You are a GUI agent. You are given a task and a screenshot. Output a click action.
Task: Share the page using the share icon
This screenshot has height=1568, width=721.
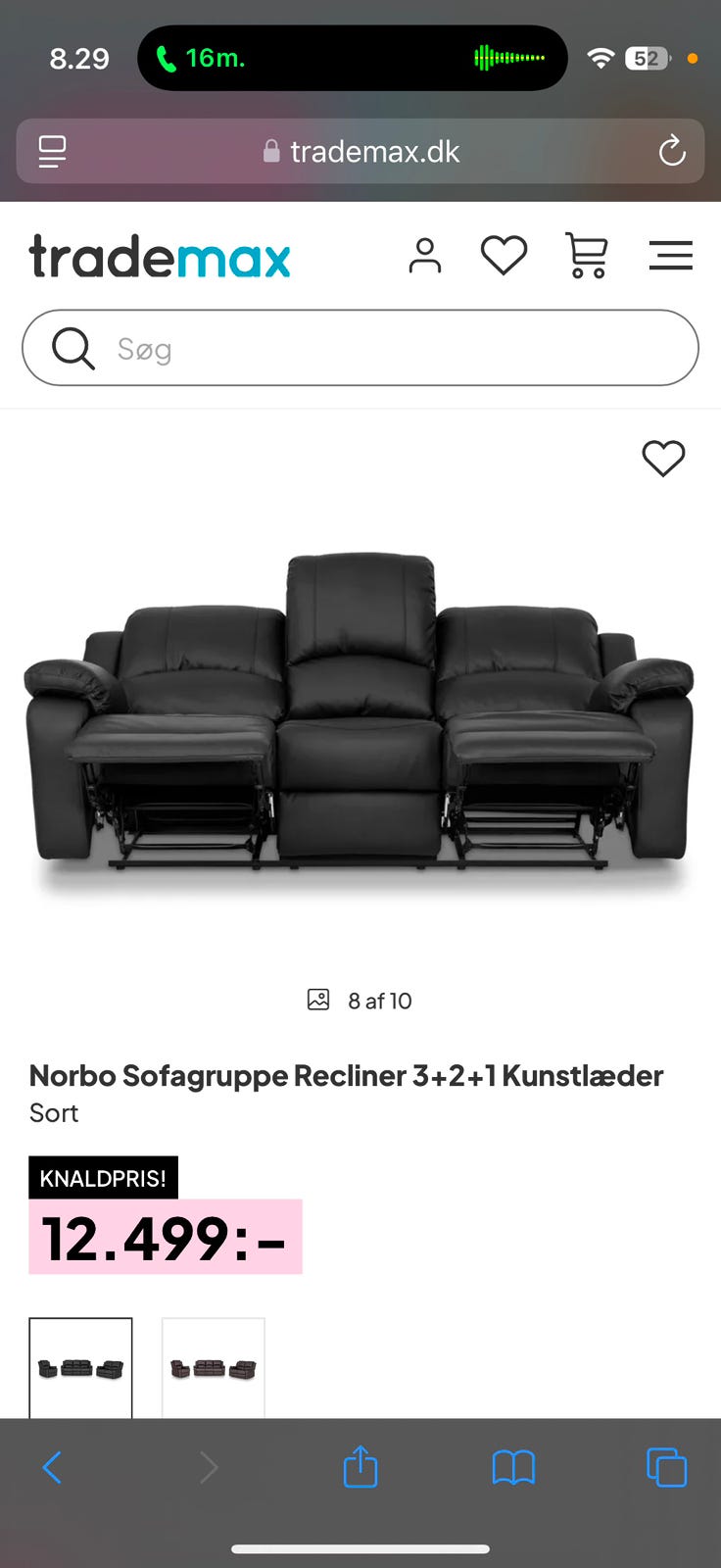tap(360, 1467)
